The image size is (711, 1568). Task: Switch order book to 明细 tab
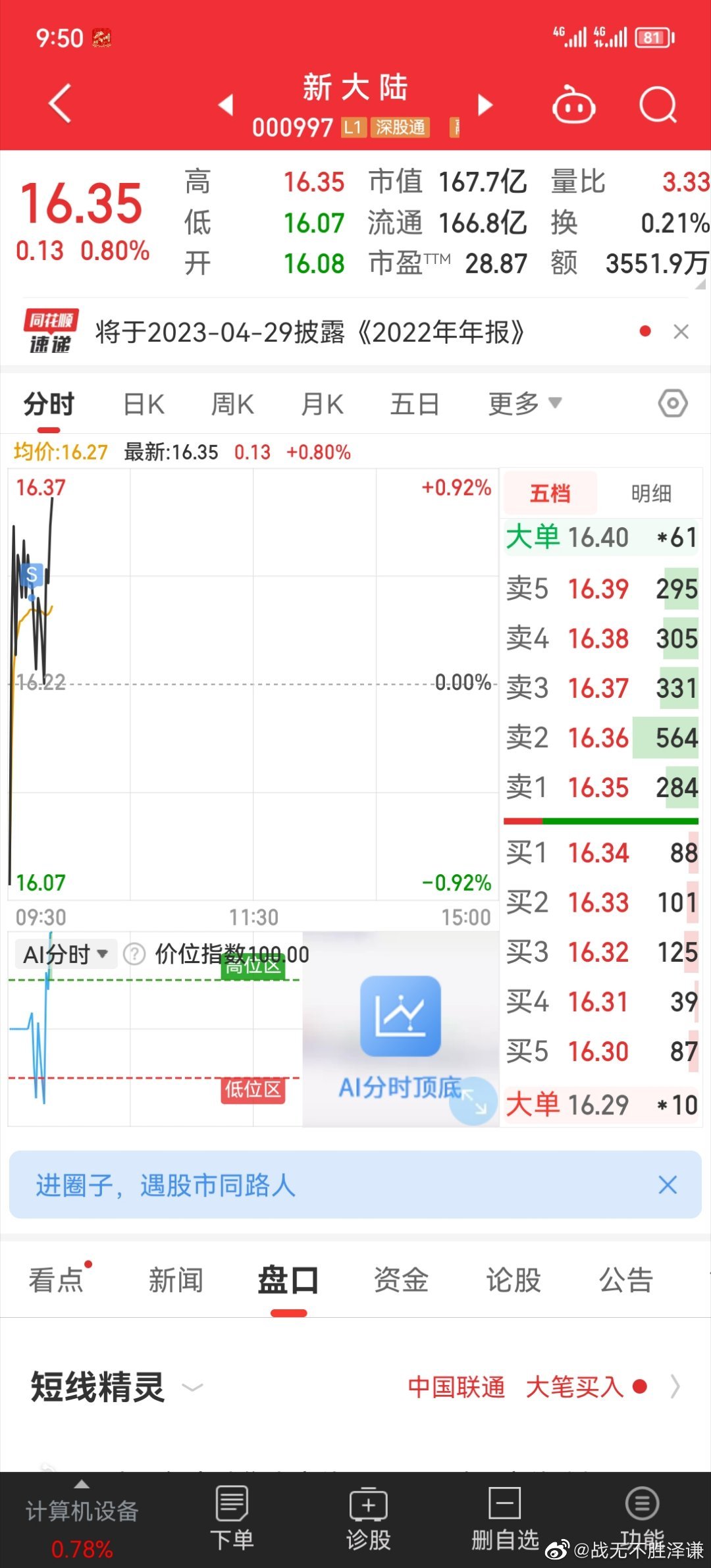click(x=651, y=493)
